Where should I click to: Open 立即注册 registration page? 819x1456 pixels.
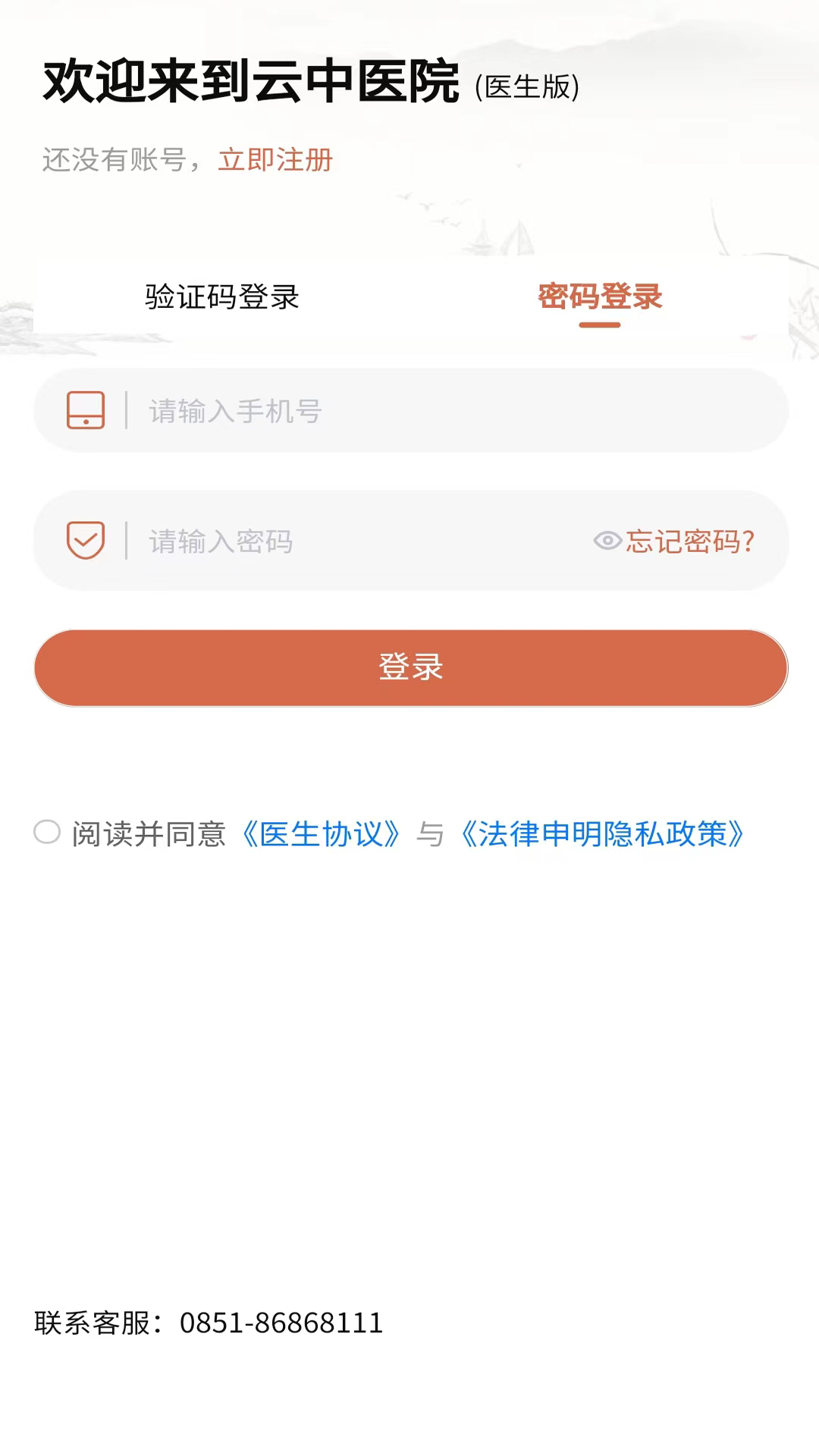(x=275, y=160)
